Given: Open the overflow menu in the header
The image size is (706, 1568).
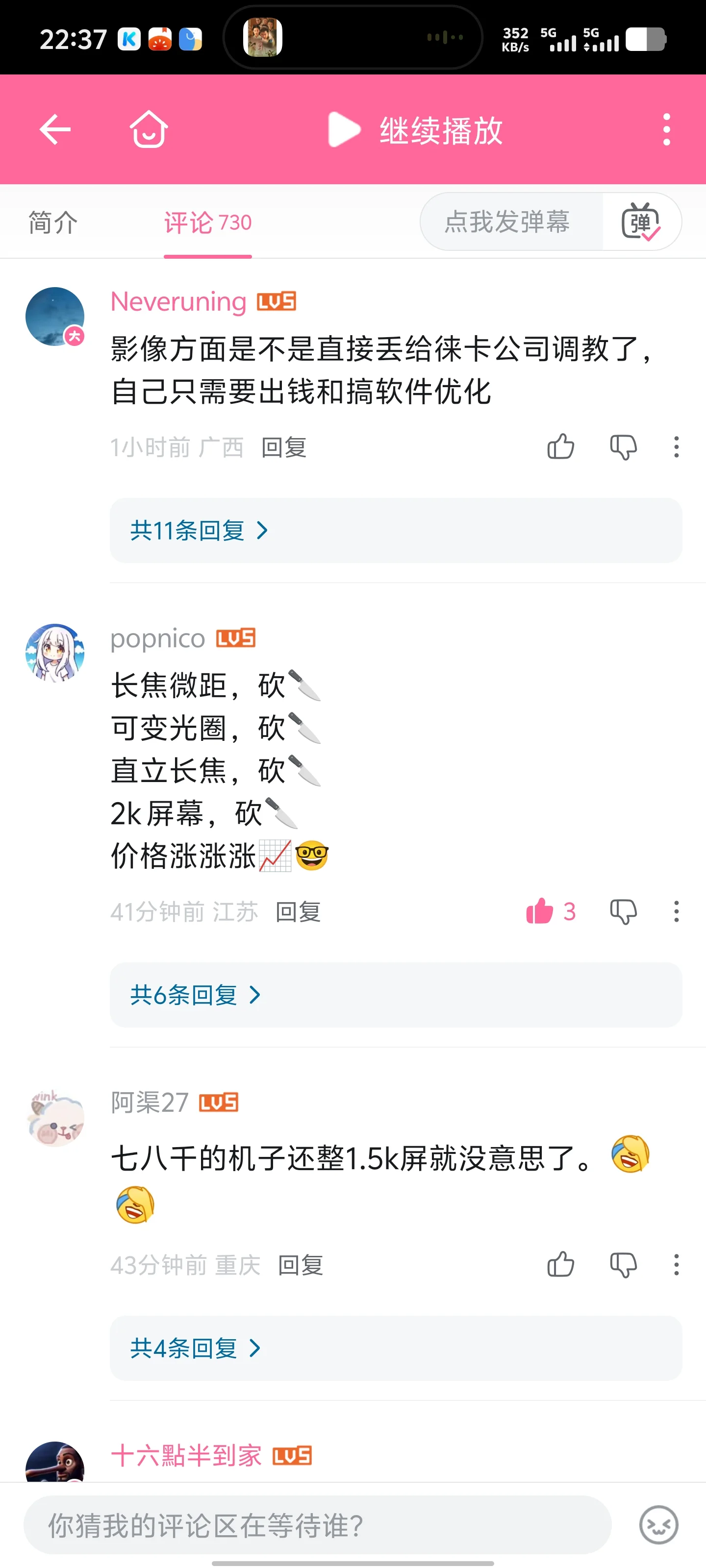Looking at the screenshot, I should [666, 130].
